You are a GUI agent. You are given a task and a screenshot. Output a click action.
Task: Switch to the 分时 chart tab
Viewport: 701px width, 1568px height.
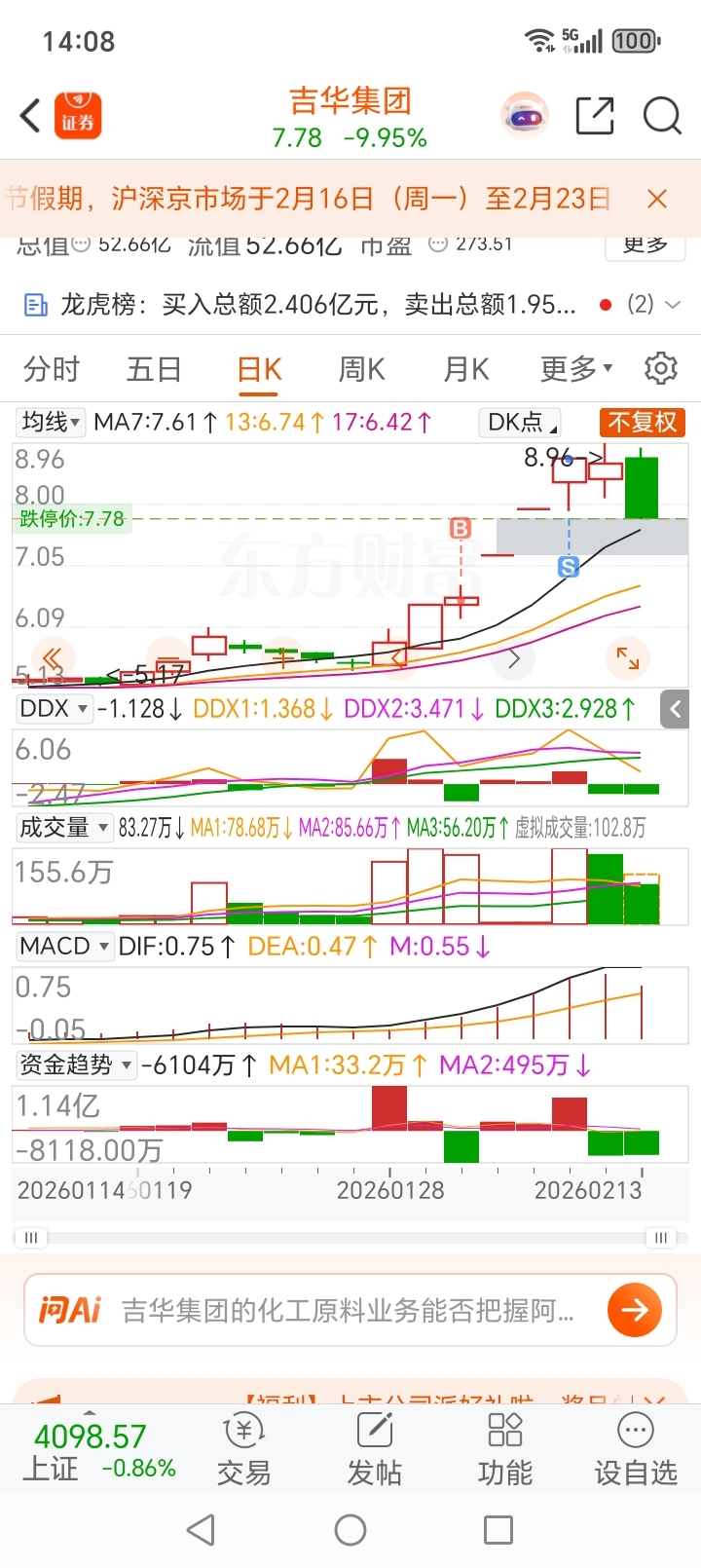coord(52,369)
